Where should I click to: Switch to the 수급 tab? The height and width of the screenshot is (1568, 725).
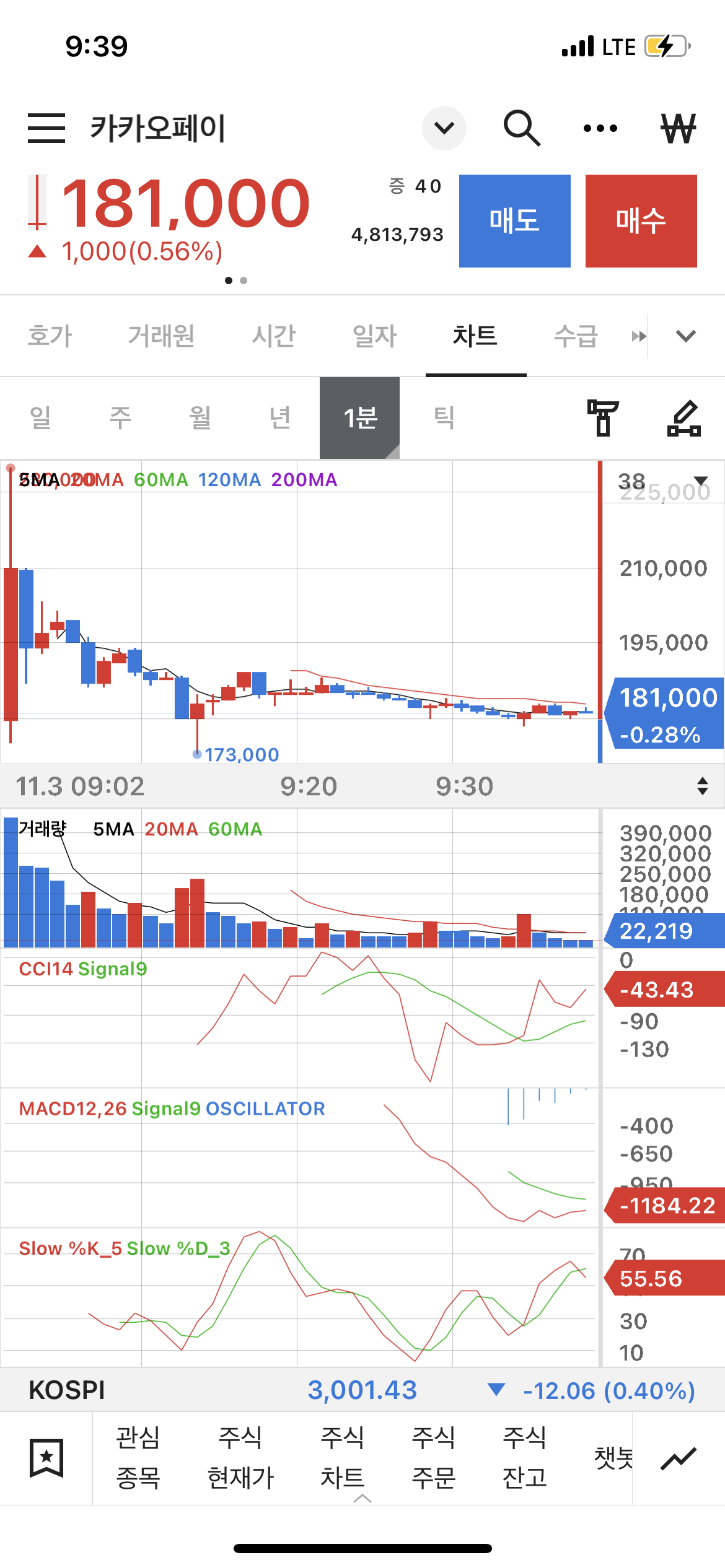[576, 336]
